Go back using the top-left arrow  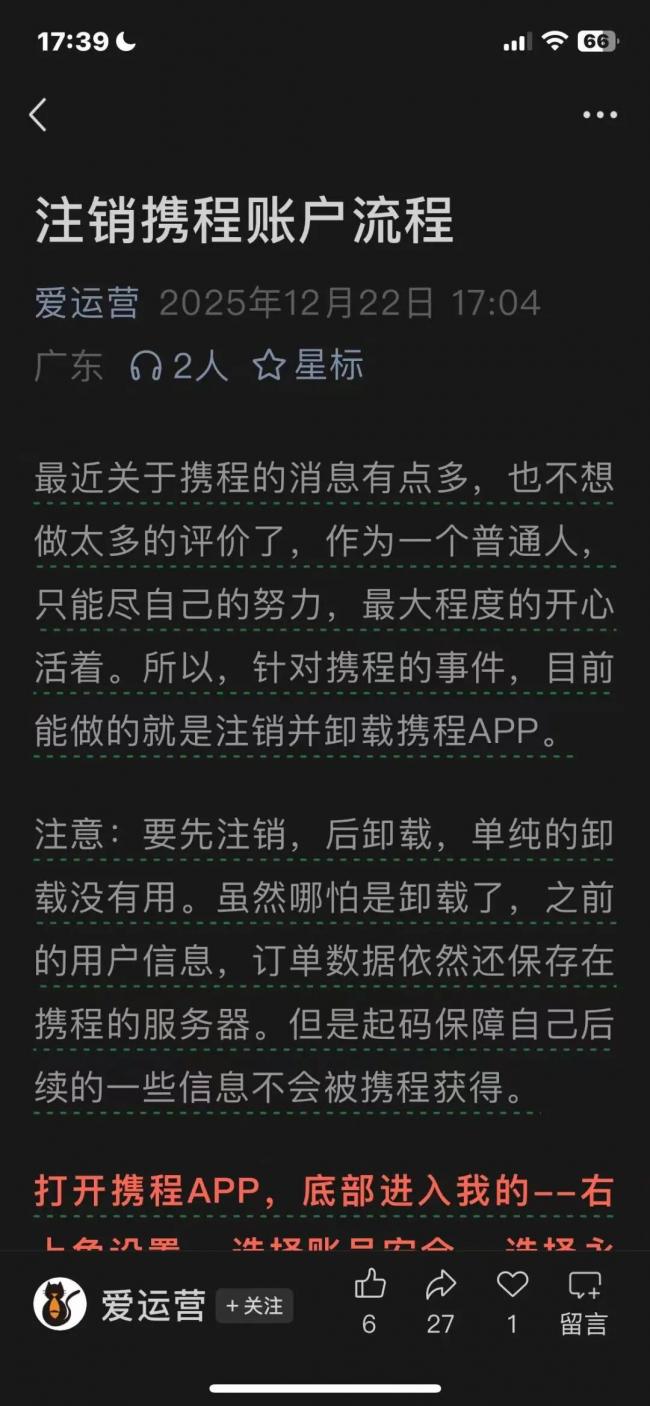38,115
